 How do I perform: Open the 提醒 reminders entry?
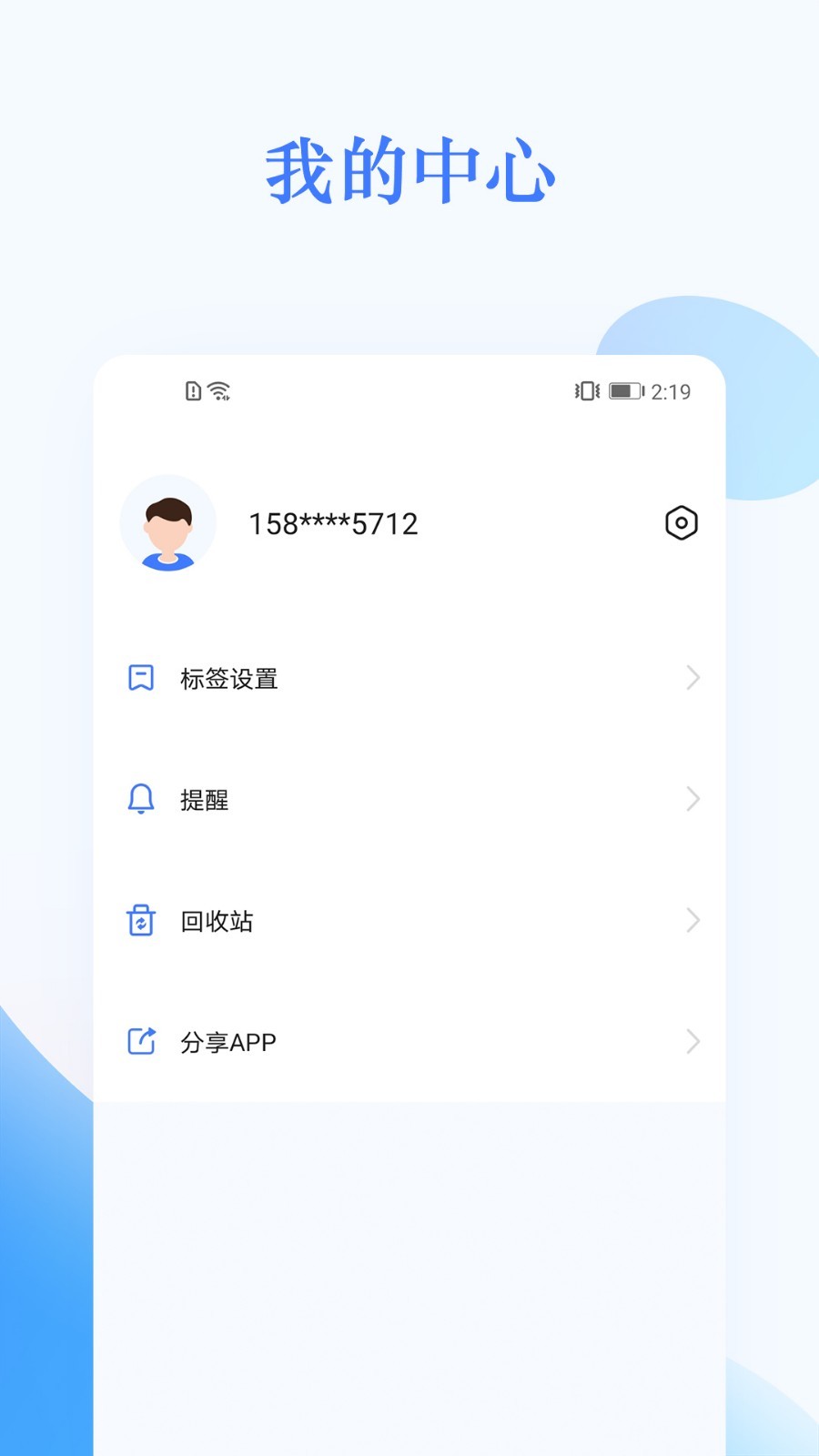click(x=206, y=800)
